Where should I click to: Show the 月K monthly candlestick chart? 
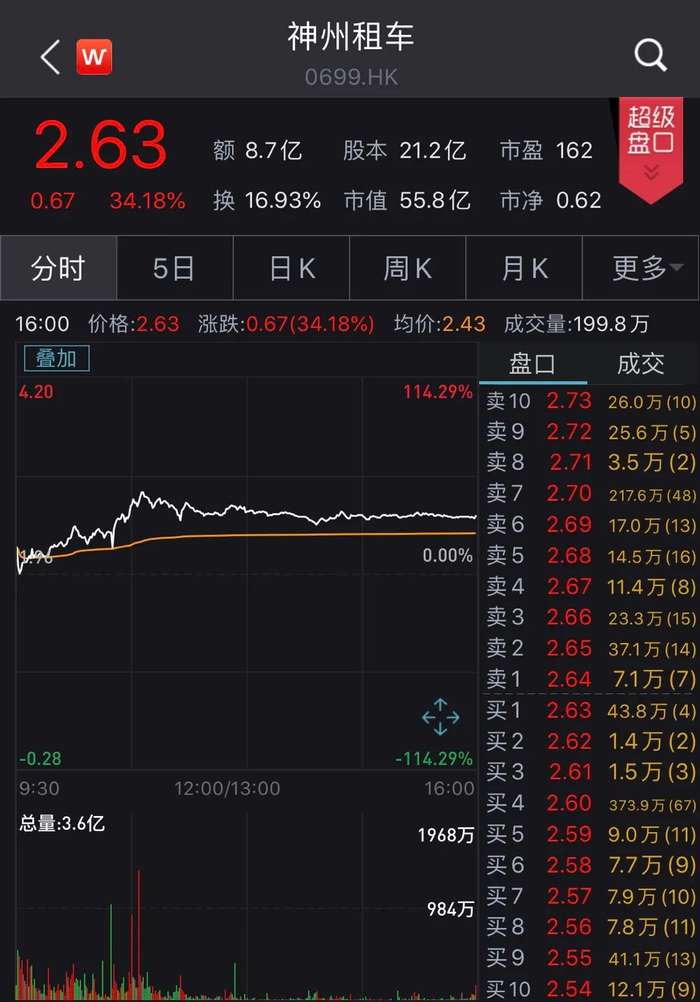525,268
